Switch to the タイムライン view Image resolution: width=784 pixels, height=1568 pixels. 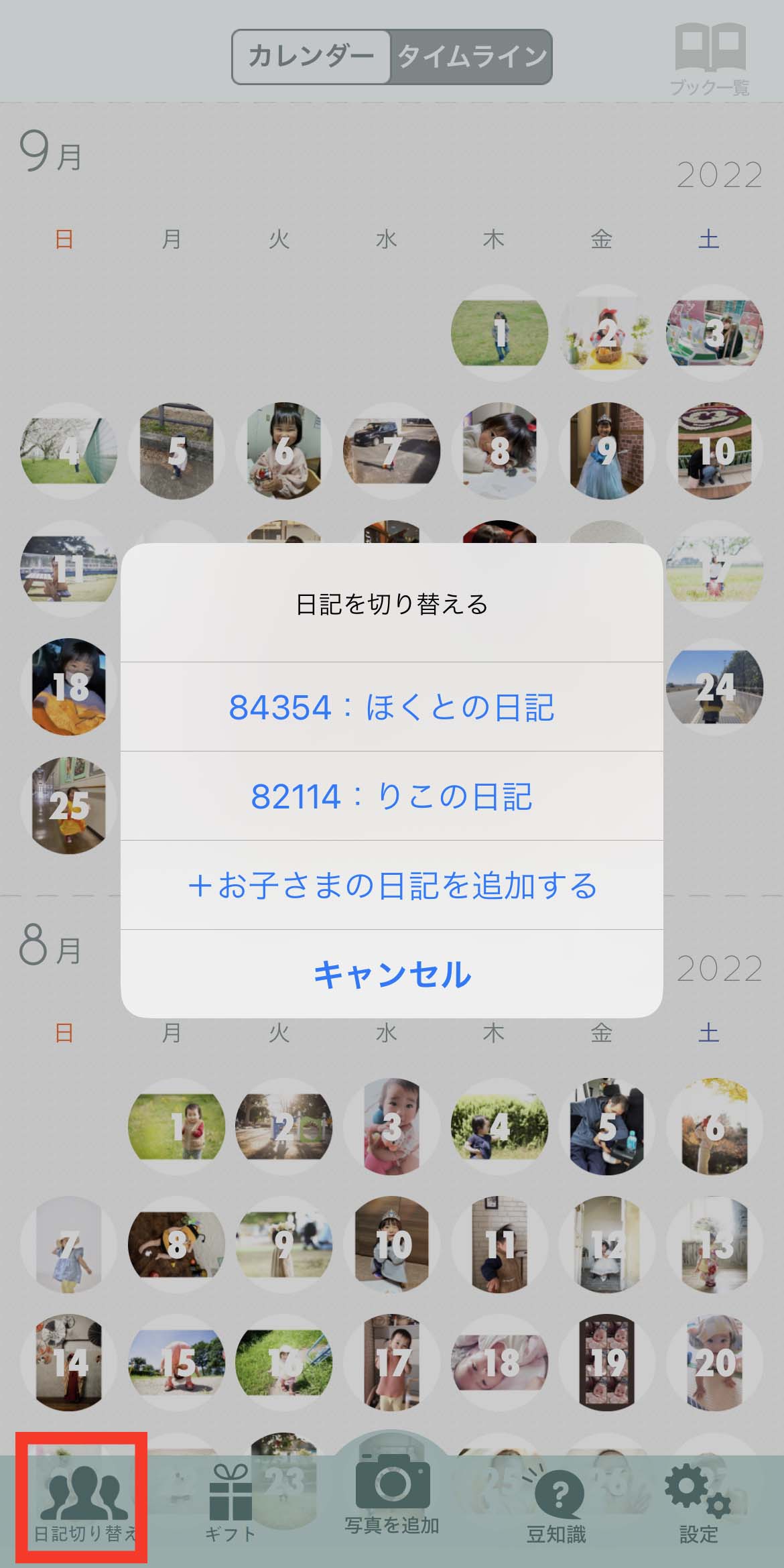point(471,57)
